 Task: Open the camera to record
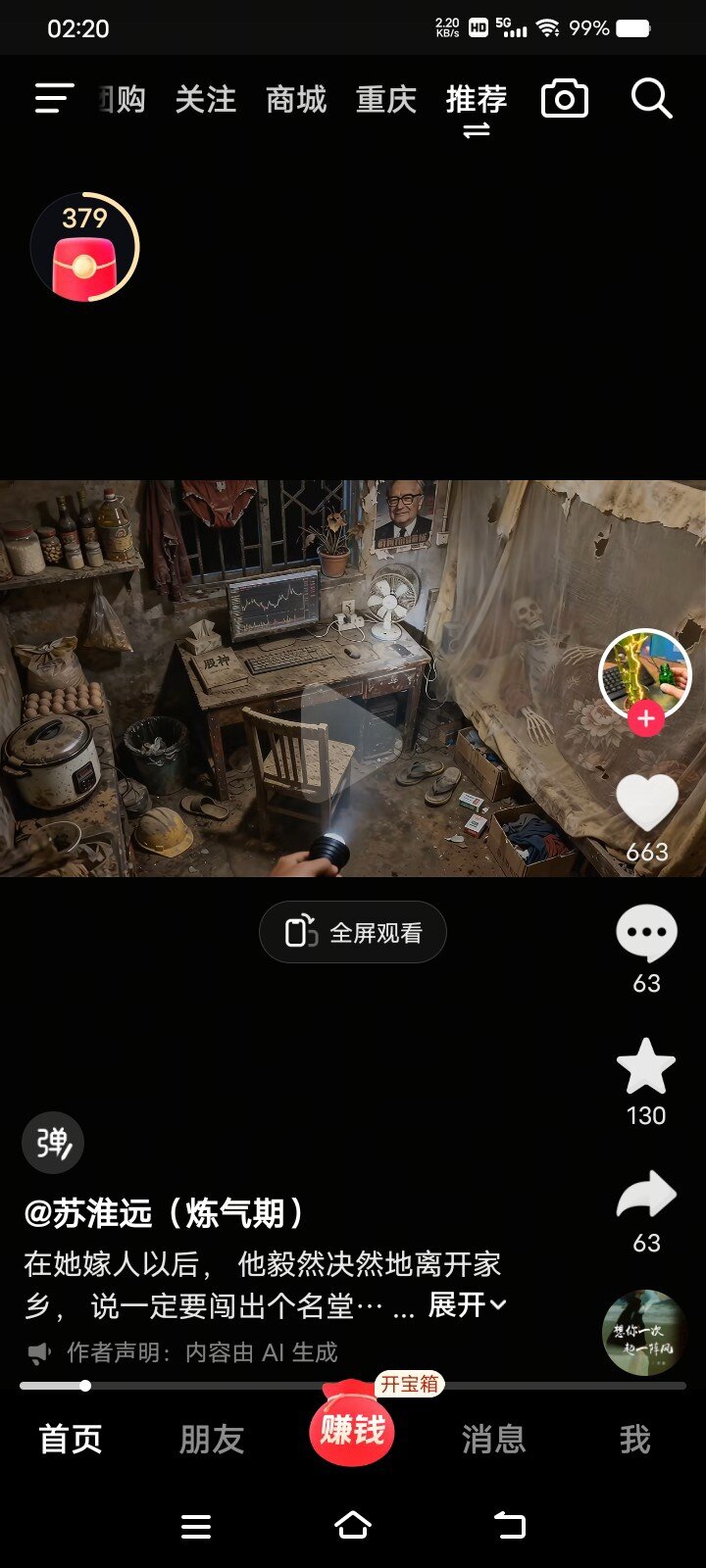point(565,99)
